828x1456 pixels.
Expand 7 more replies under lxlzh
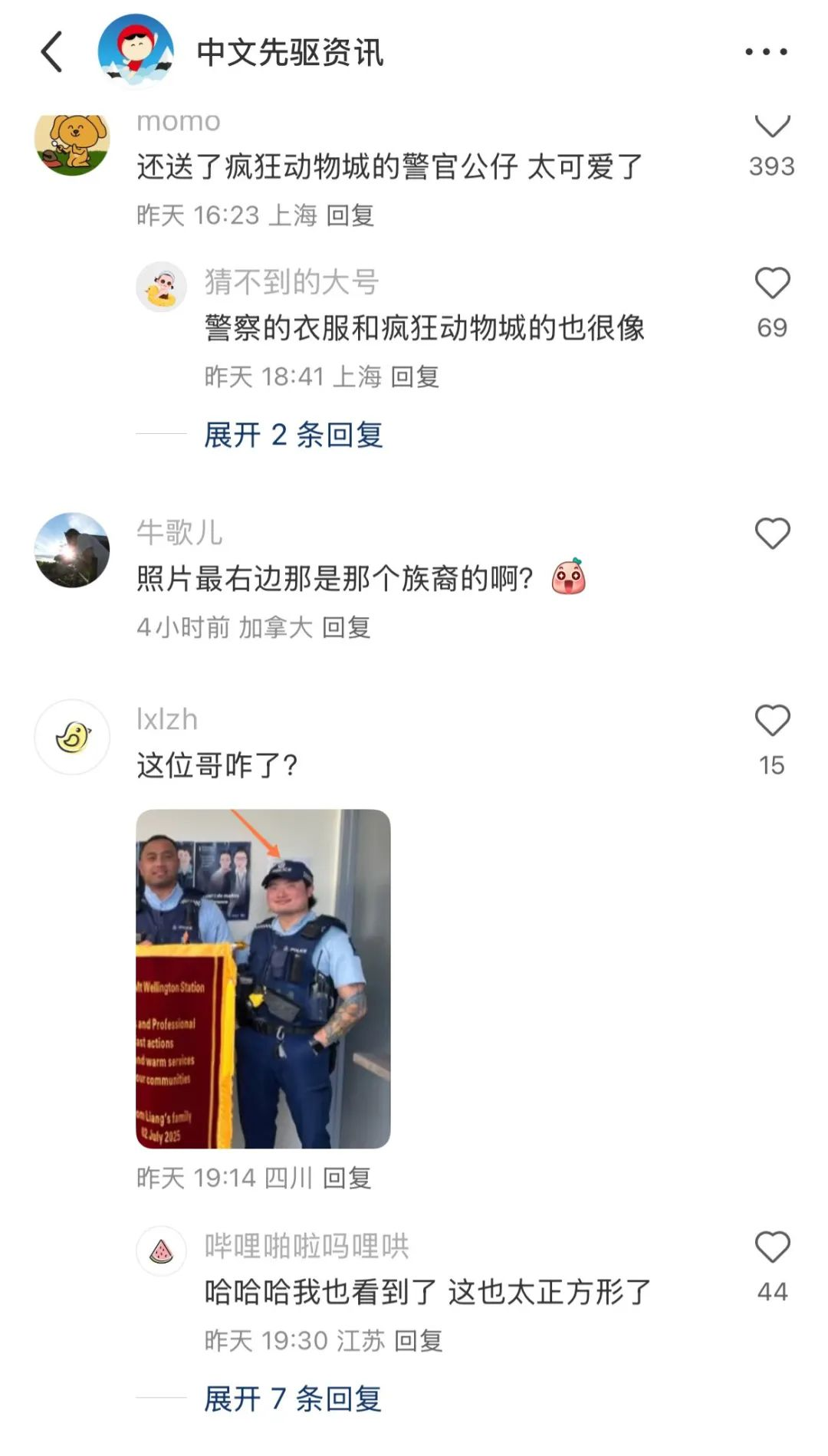coord(293,1398)
